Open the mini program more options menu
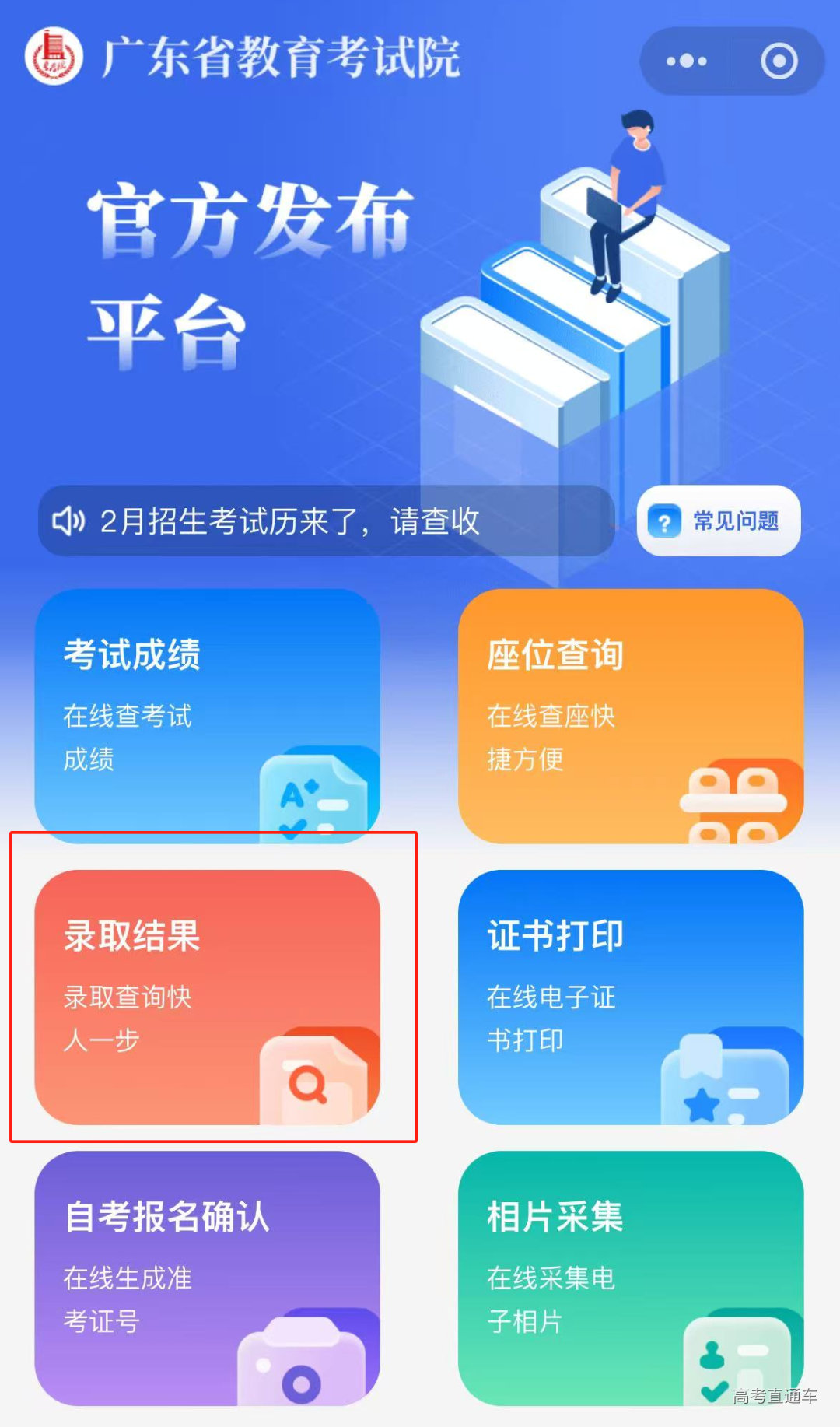This screenshot has width=840, height=1427. (686, 61)
